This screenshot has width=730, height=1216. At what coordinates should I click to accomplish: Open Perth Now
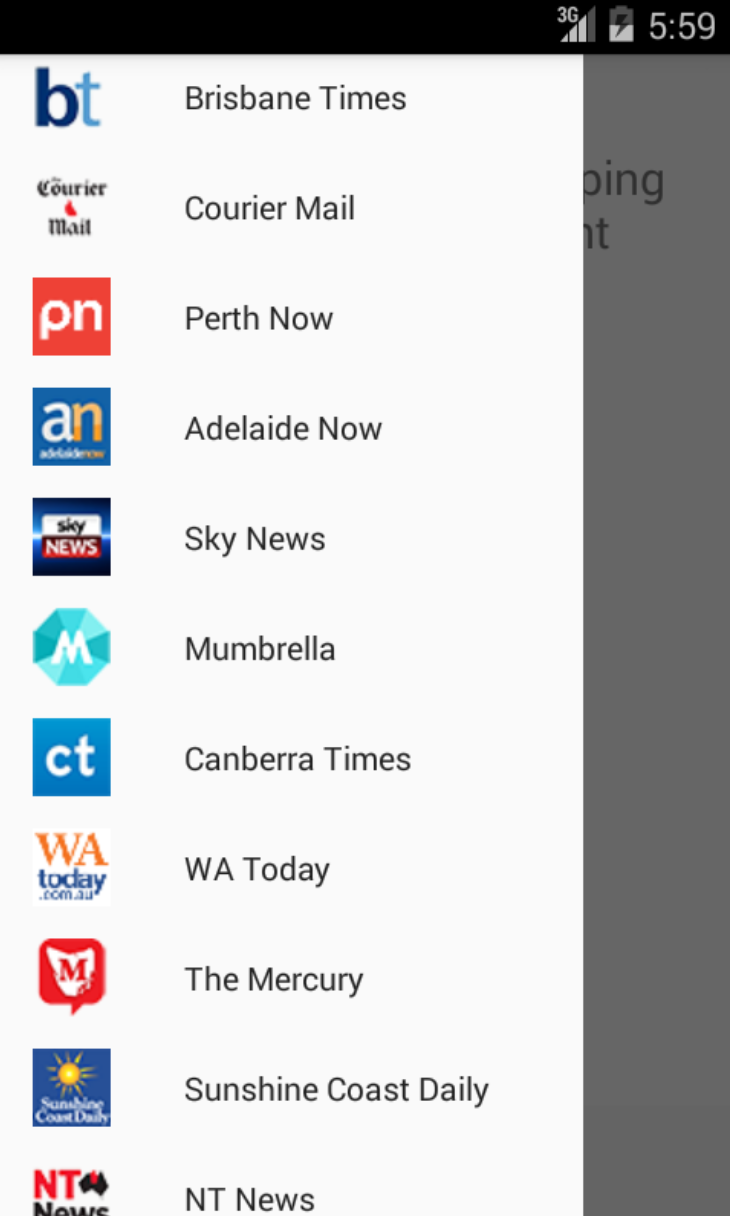coord(258,318)
